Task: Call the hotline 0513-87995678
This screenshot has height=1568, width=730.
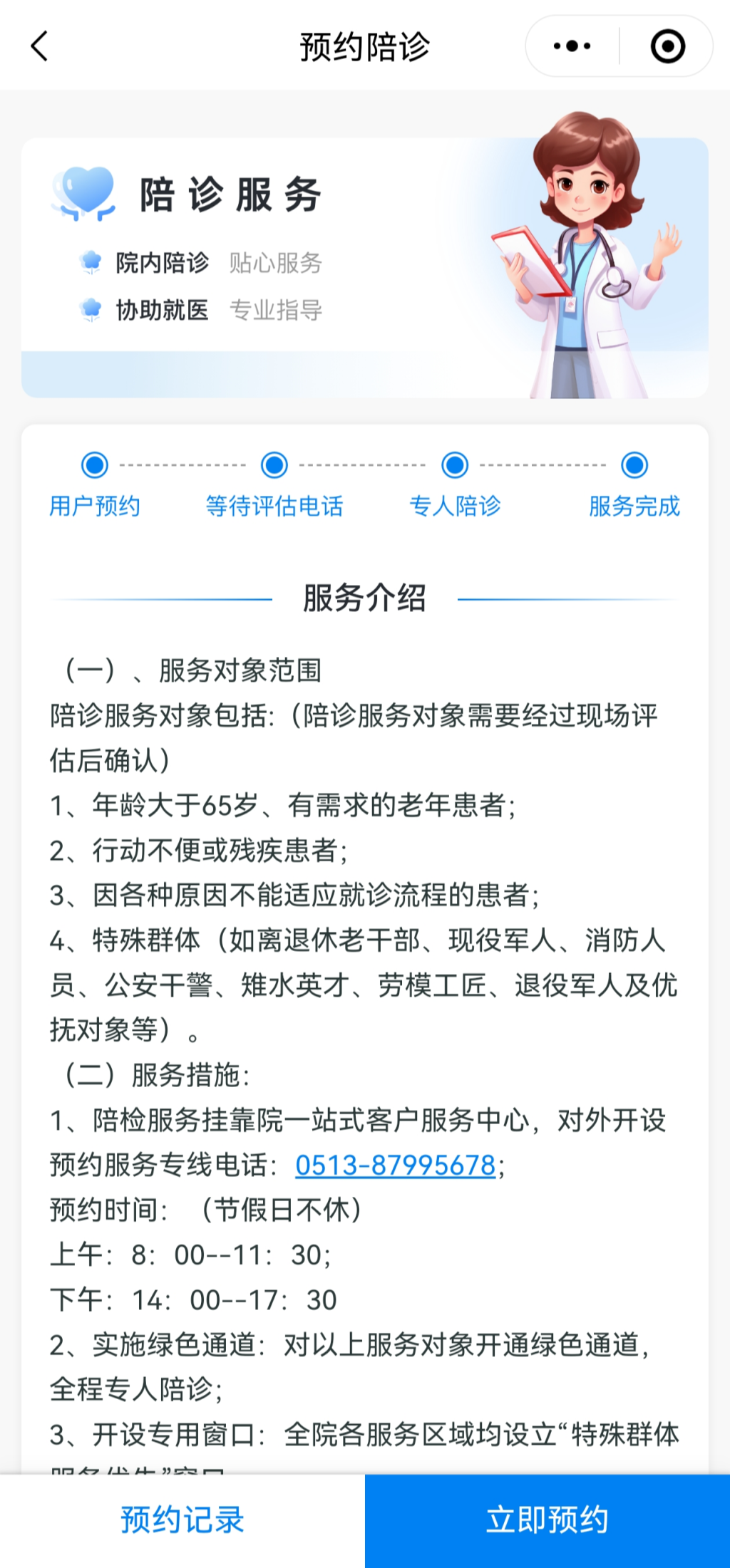Action: tap(396, 1165)
